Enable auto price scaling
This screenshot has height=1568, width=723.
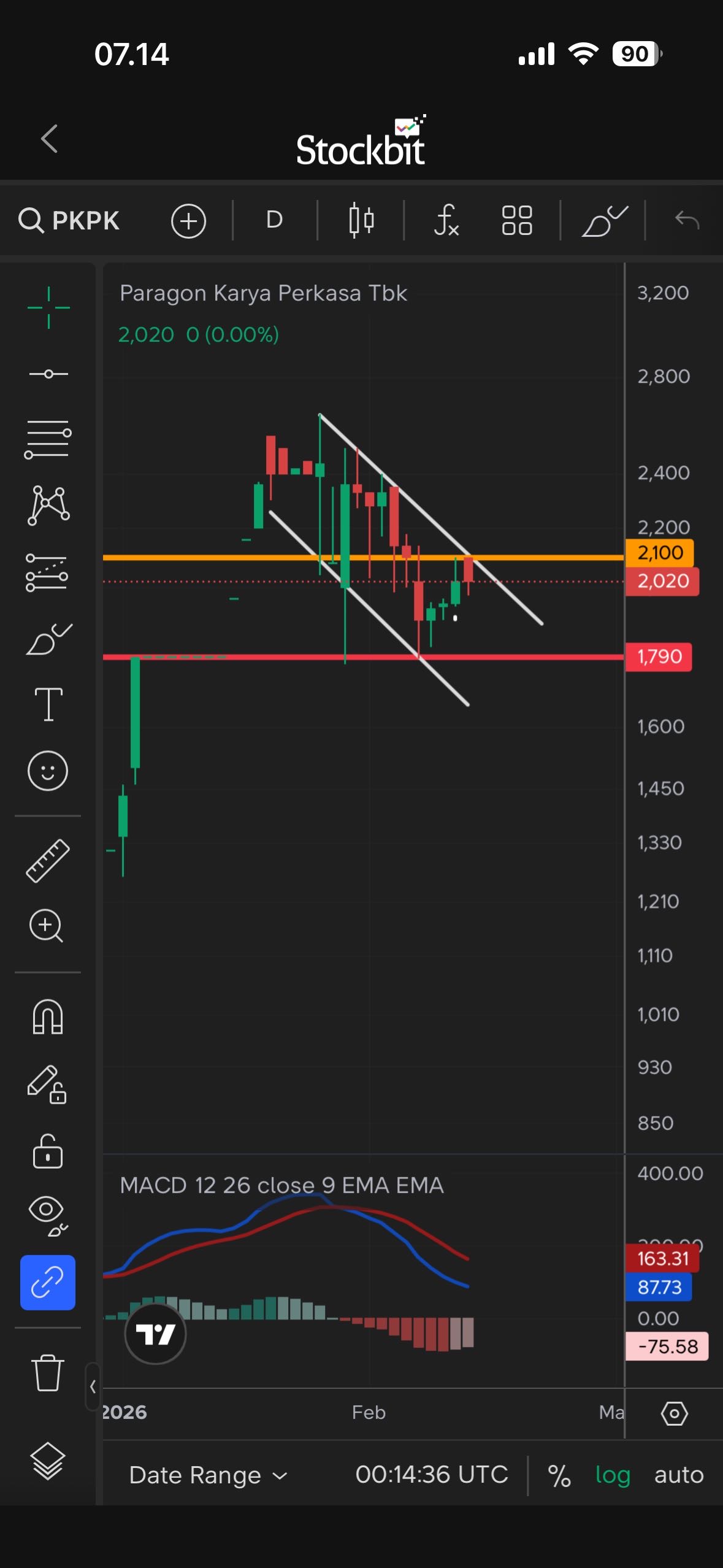[679, 1475]
